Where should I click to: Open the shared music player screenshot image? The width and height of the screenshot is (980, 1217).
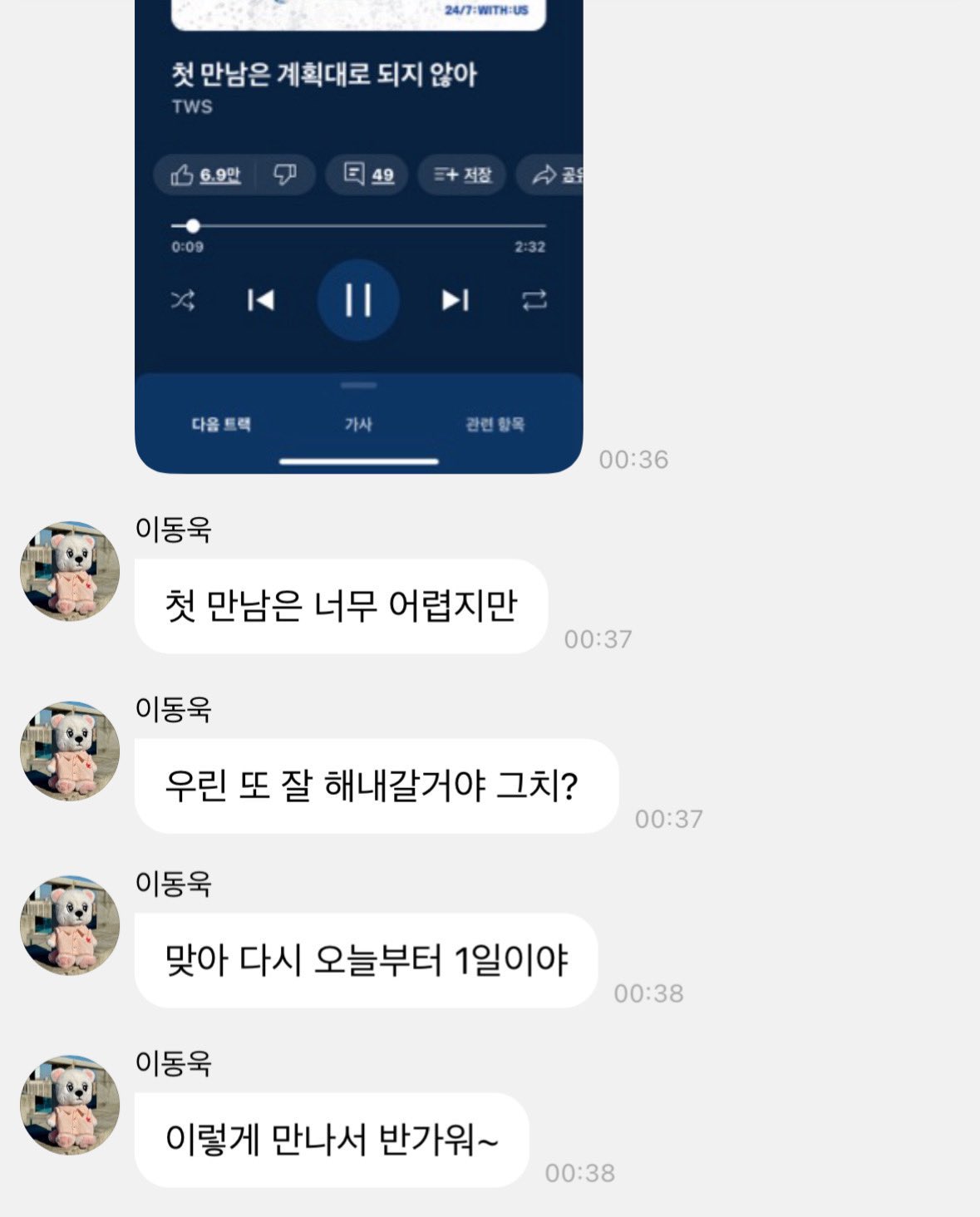(x=358, y=237)
